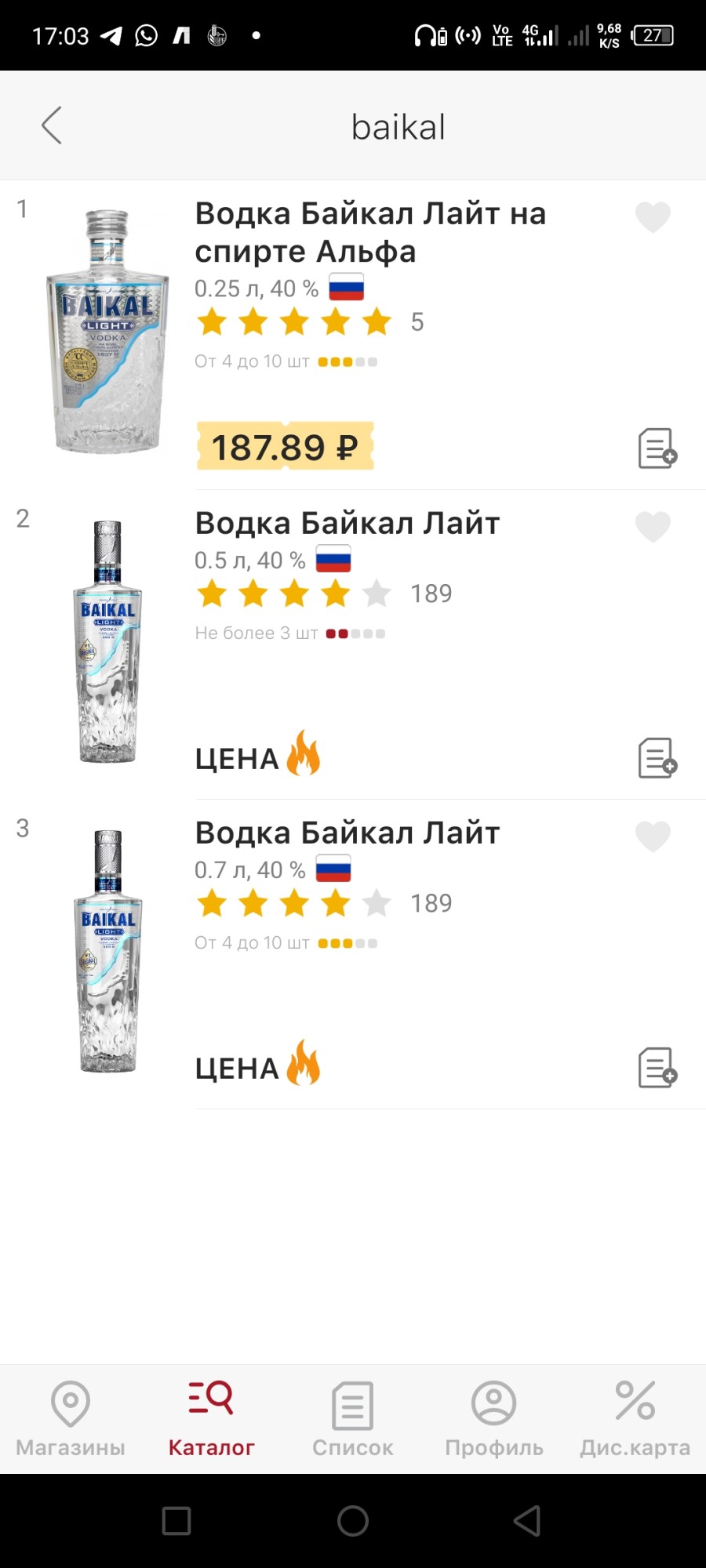Favorite the 0.5 л Водка Байкал Лайт
The image size is (706, 1568).
pos(653,527)
